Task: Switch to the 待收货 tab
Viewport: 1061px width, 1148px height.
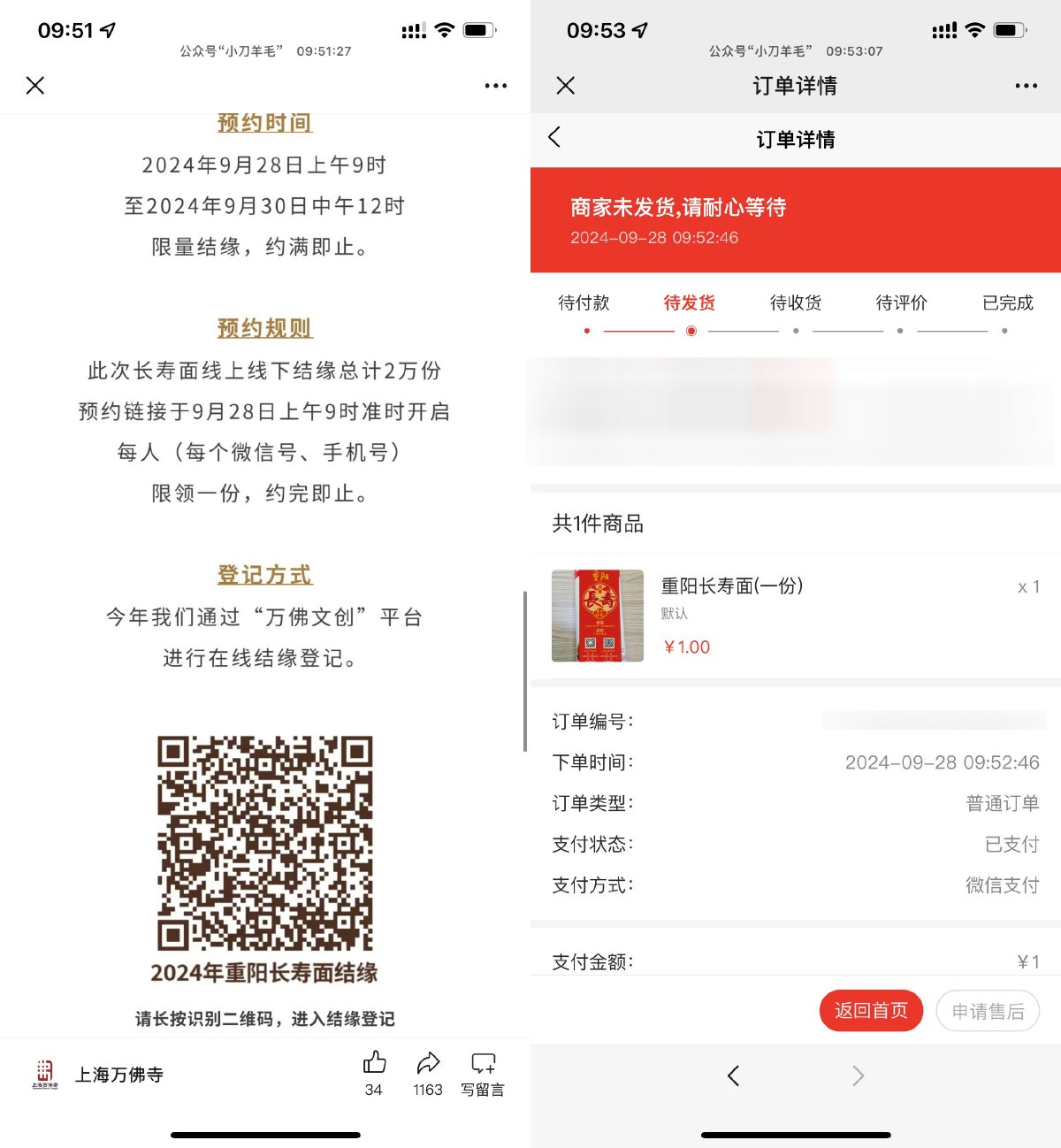Action: pyautogui.click(x=796, y=303)
